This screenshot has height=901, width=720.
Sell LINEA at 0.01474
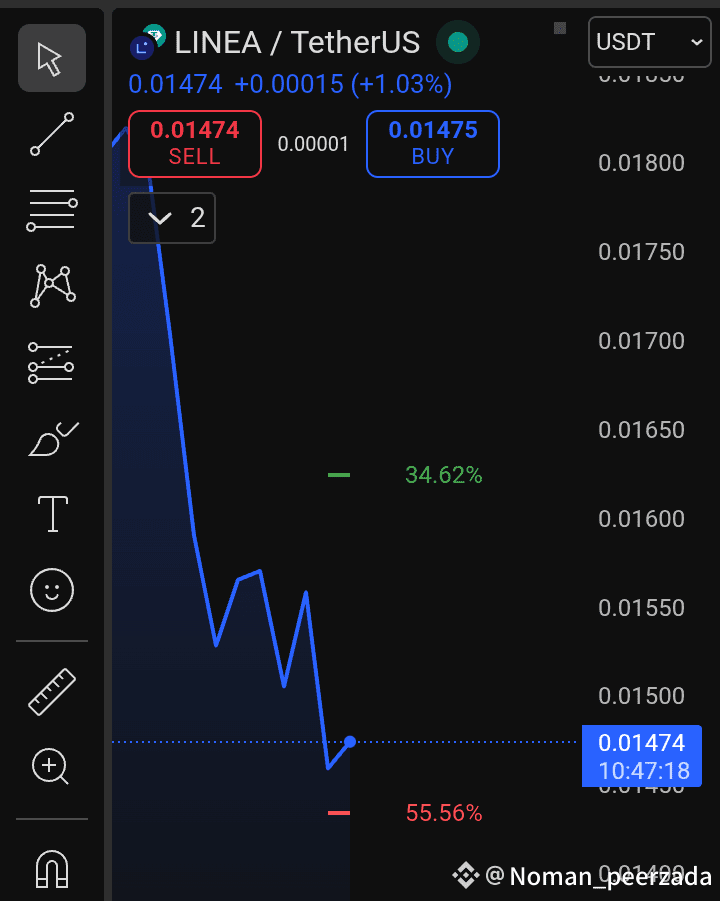pos(195,143)
